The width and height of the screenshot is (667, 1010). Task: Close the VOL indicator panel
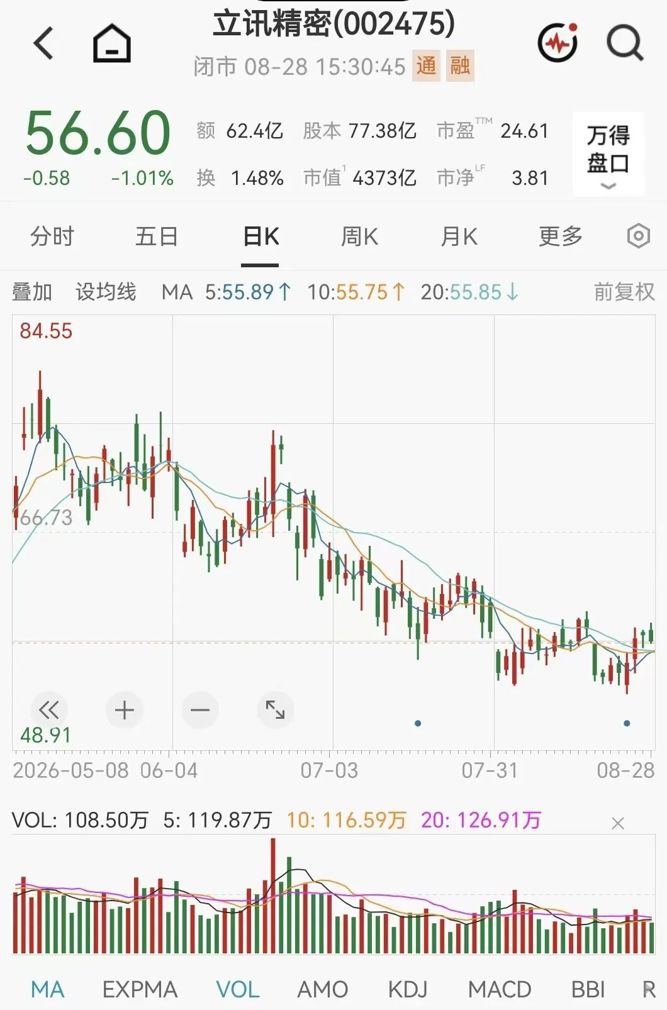click(617, 823)
